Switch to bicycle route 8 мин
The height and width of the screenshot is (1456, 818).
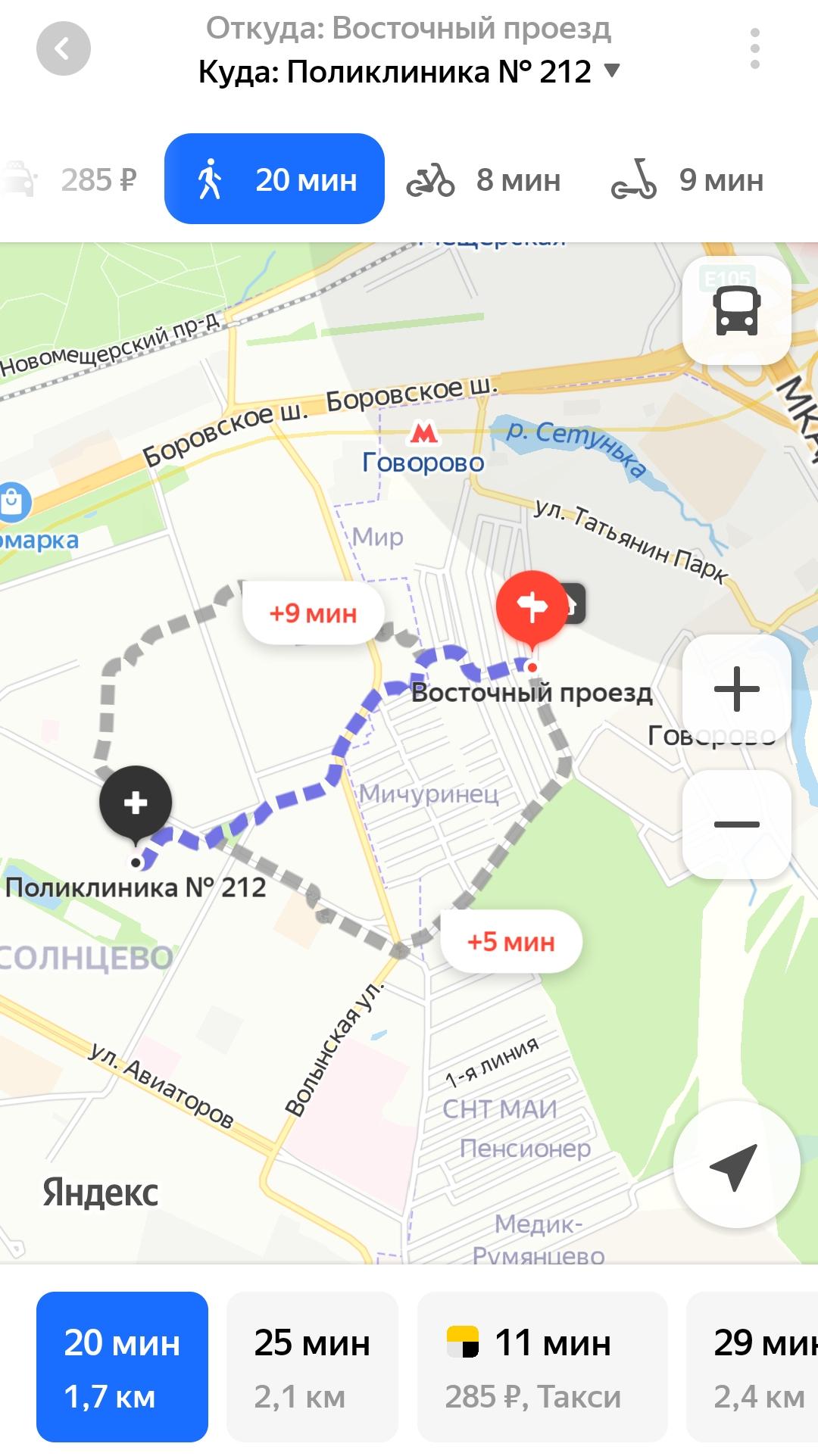pos(483,180)
